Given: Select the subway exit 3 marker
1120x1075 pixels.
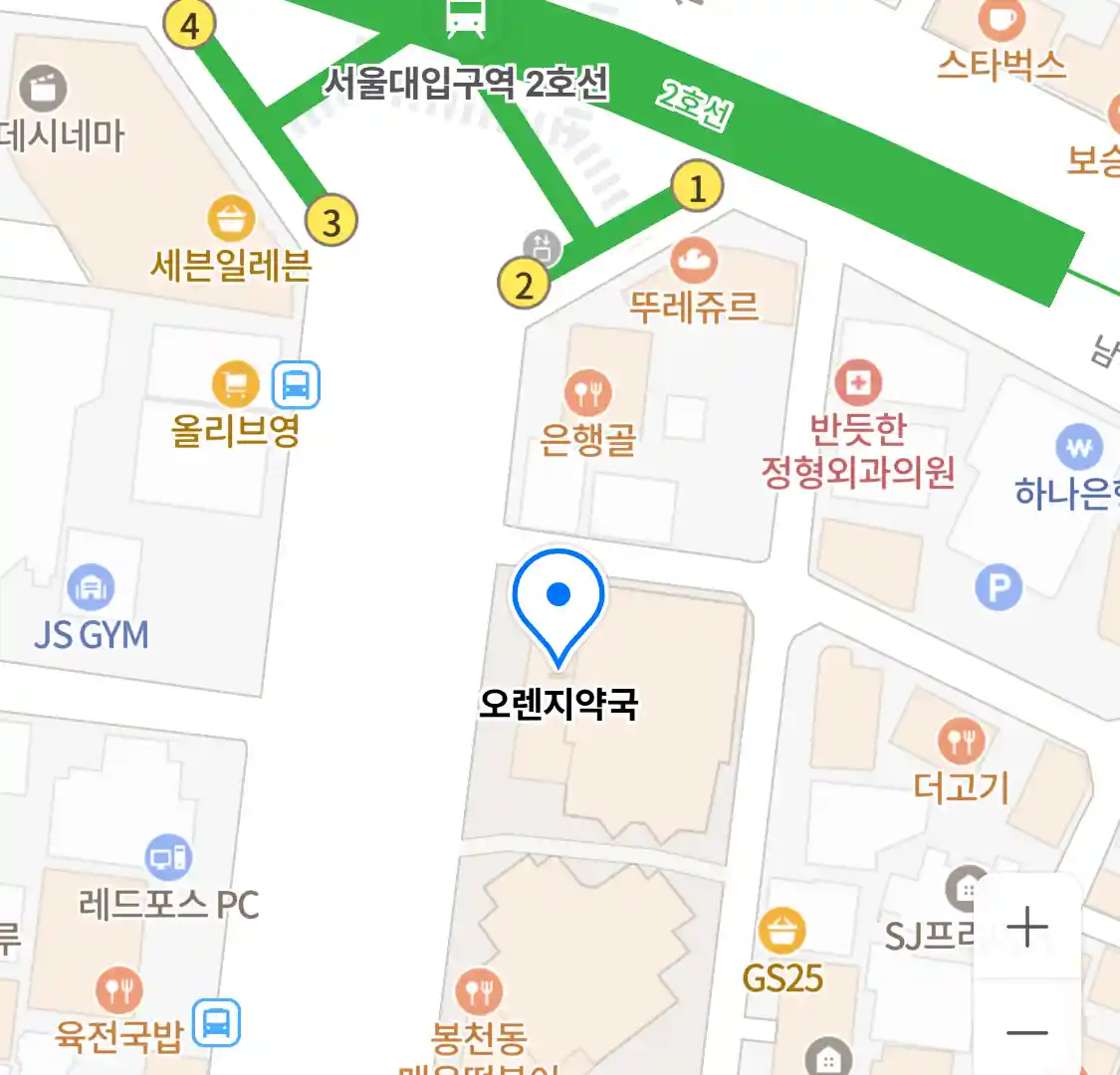Looking at the screenshot, I should point(332,221).
